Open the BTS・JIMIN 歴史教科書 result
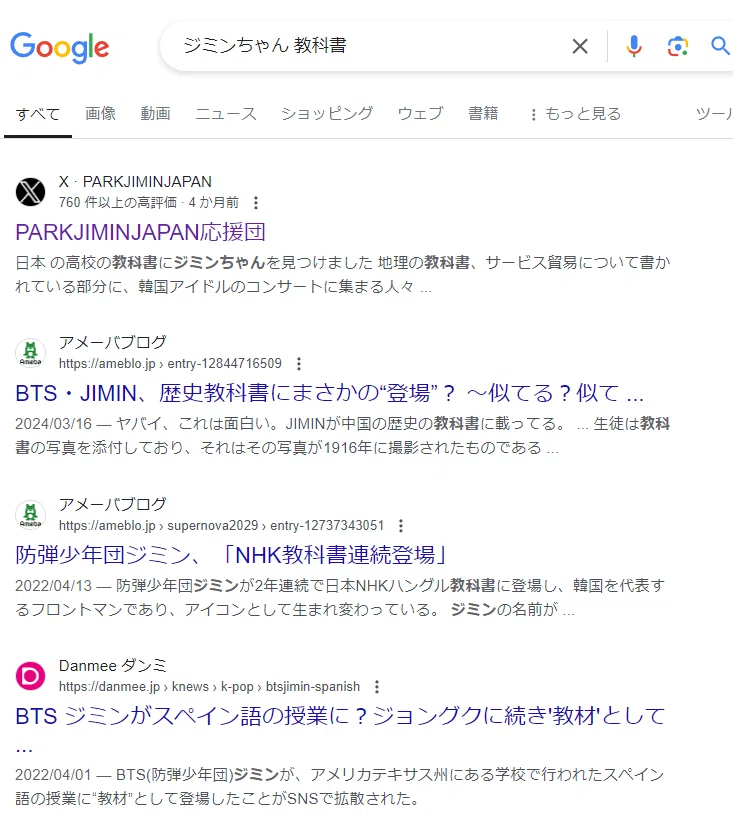This screenshot has height=832, width=733. tap(329, 394)
